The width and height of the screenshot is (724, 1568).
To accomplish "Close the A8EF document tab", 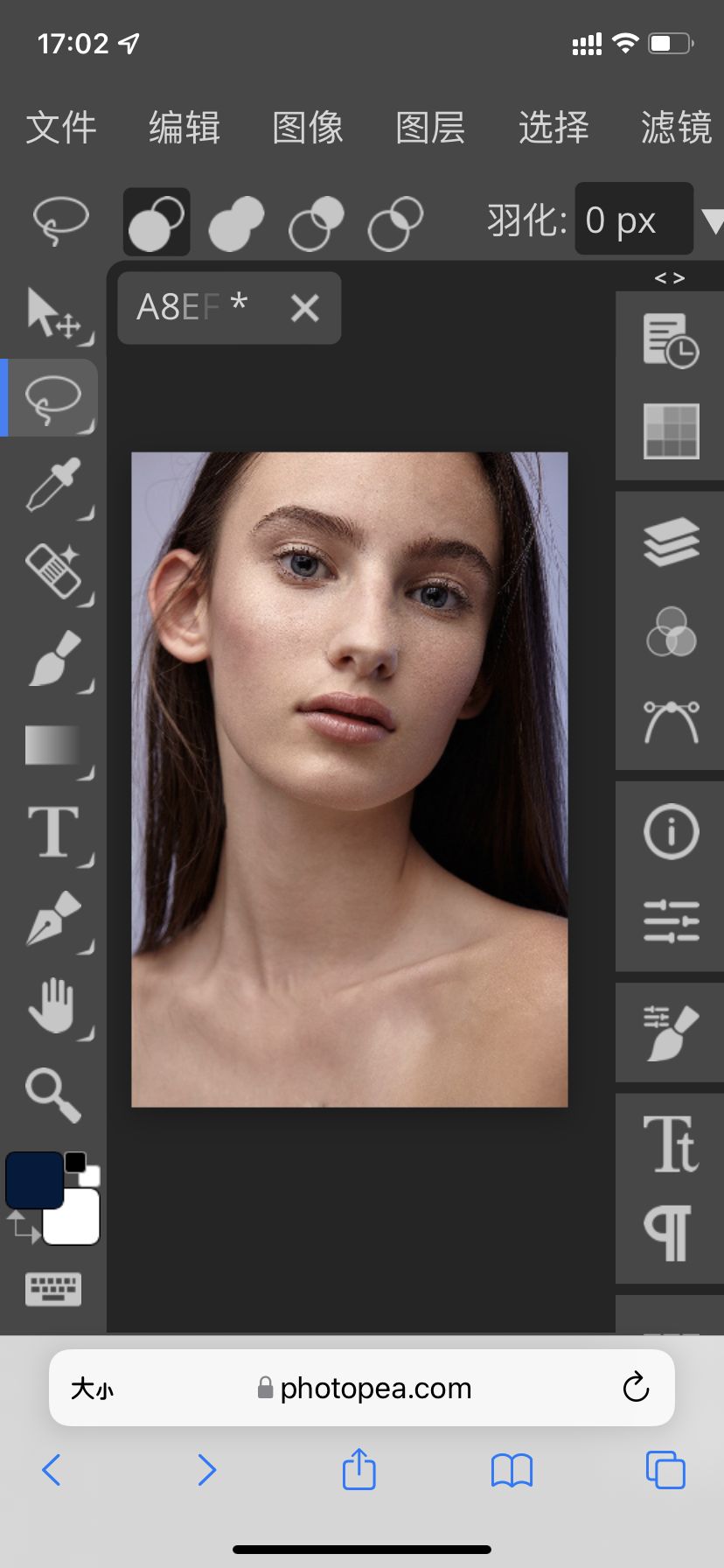I will [304, 308].
